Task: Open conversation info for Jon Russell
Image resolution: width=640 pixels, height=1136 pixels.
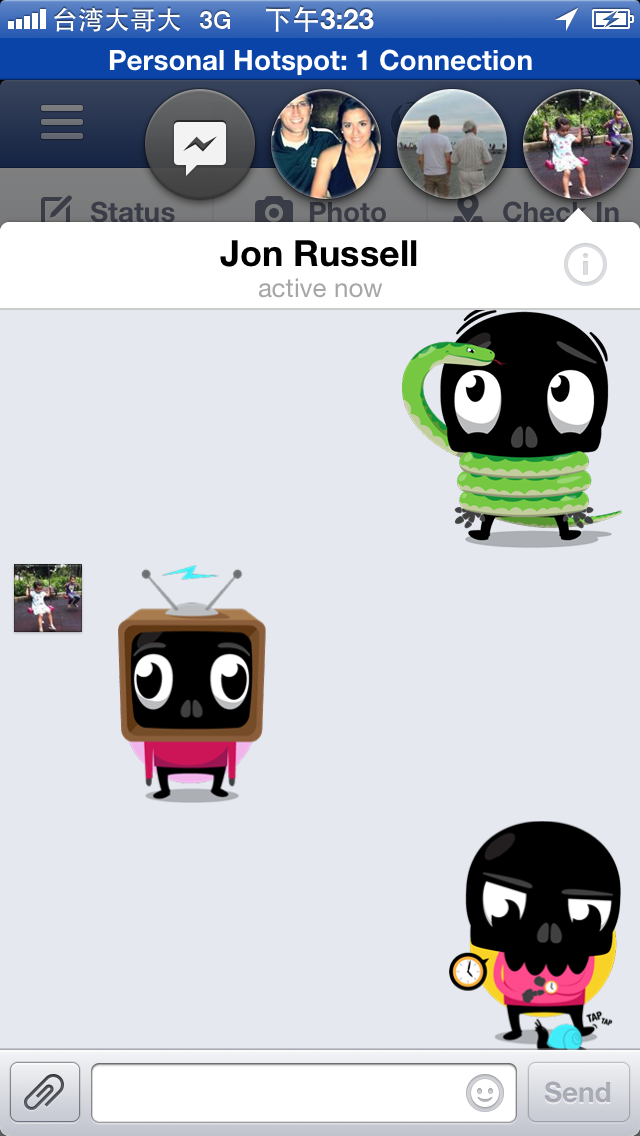Action: [586, 266]
